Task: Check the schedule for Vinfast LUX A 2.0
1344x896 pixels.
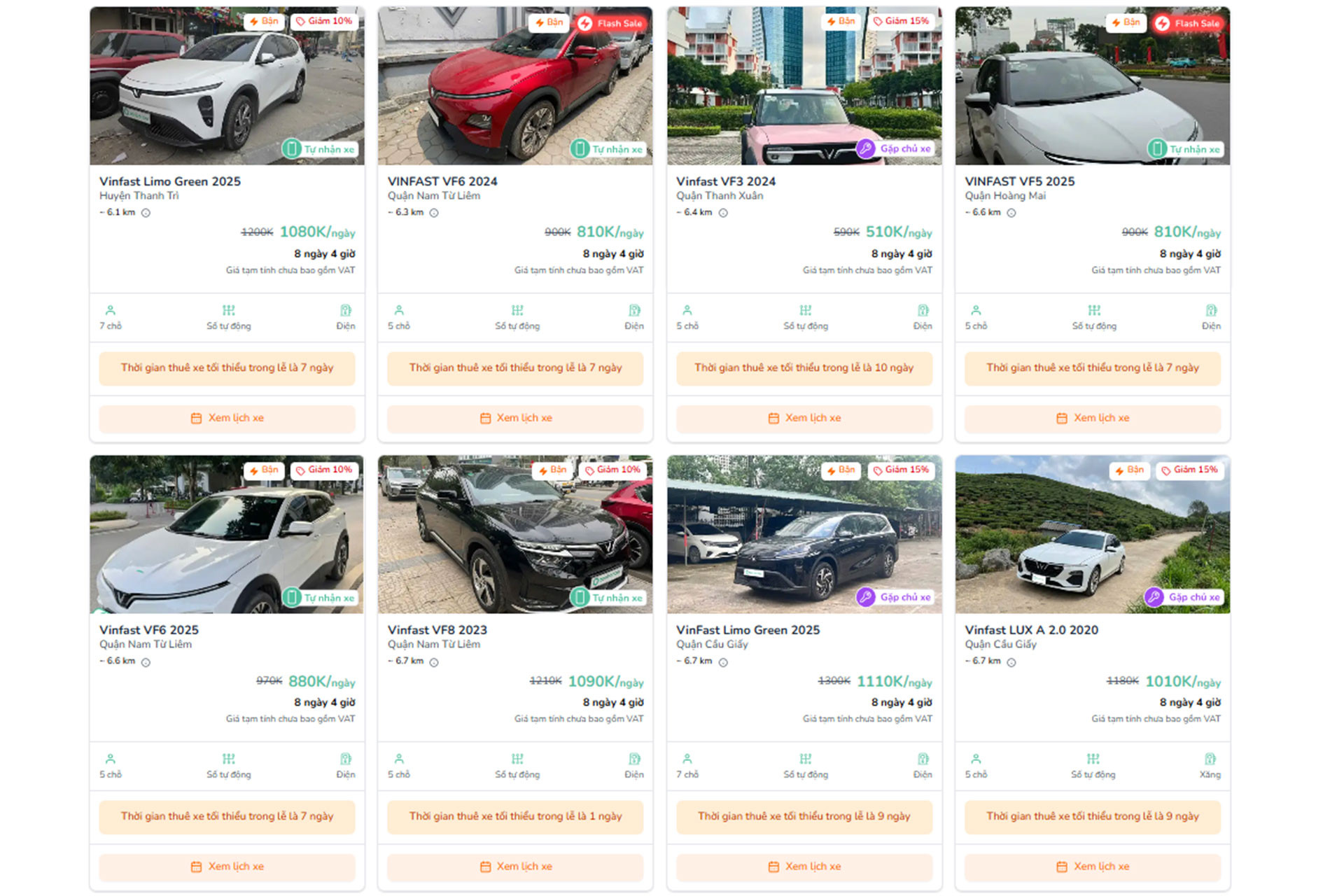Action: (1092, 867)
